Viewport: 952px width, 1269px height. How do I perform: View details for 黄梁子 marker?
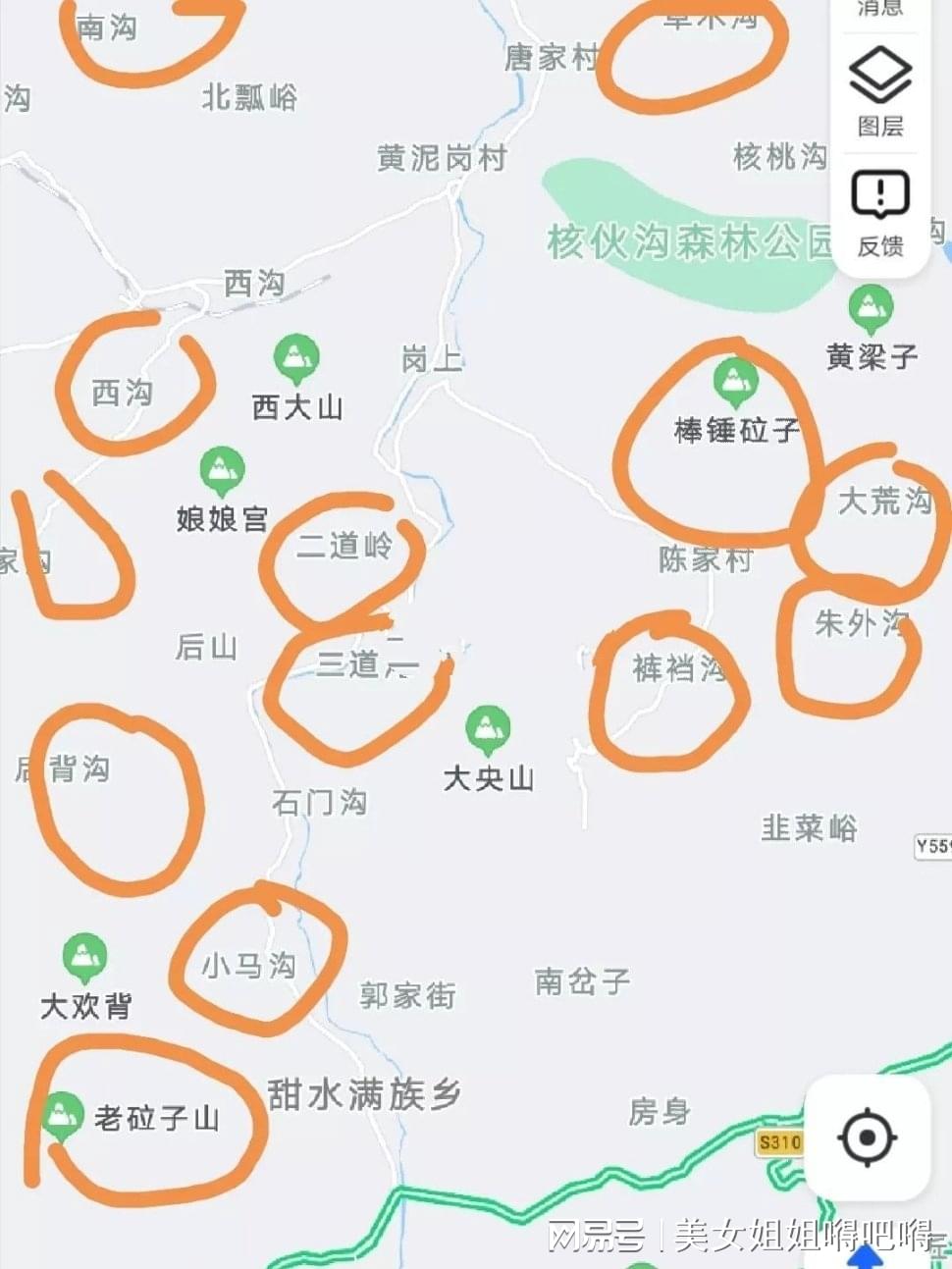[871, 310]
